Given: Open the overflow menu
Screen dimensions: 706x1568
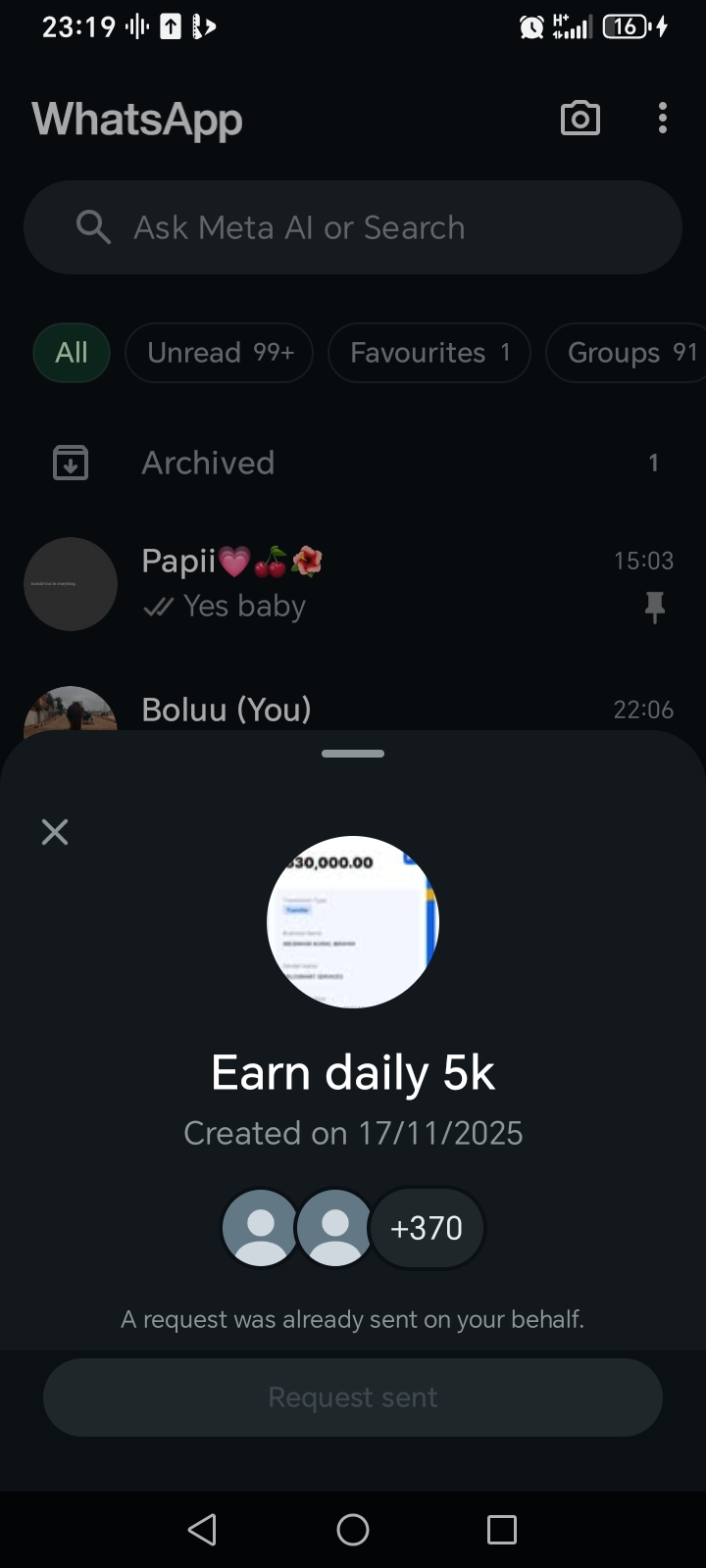Looking at the screenshot, I should point(663,119).
